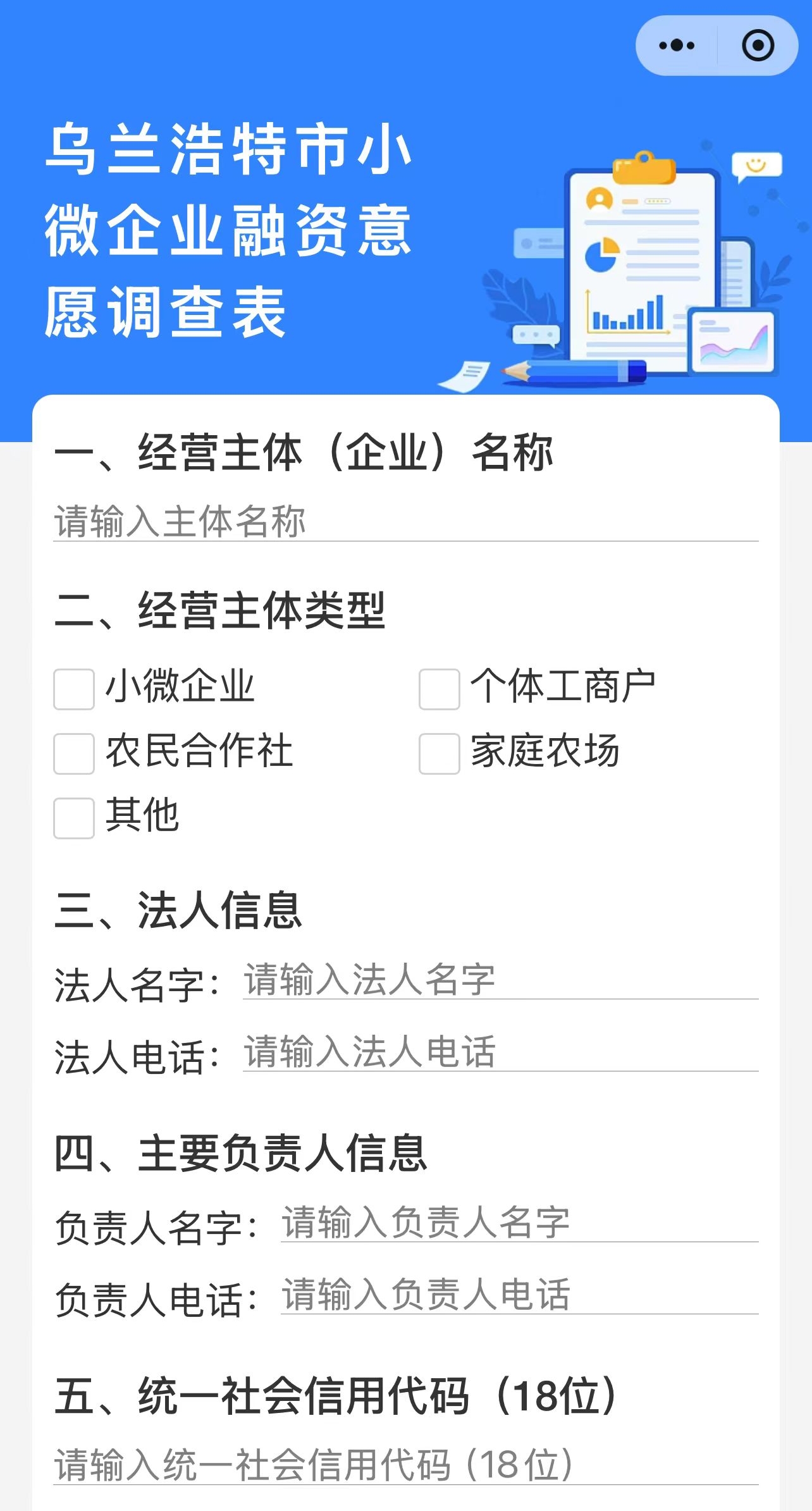The width and height of the screenshot is (812, 1511).
Task: Focus the 请输入主体名称 field
Action: tap(405, 522)
